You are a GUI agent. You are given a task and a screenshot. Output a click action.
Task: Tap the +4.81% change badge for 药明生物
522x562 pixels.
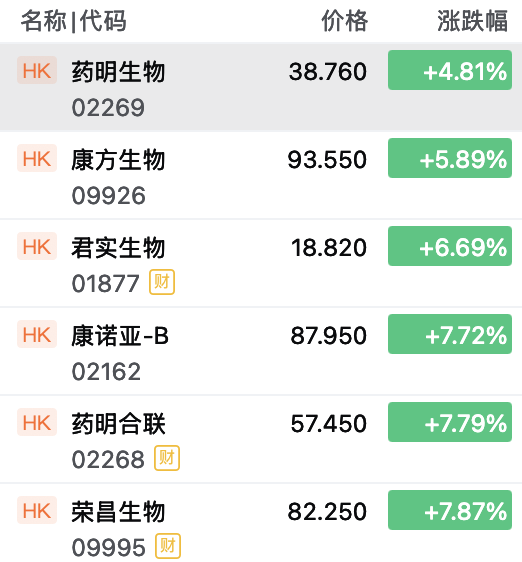coord(450,70)
